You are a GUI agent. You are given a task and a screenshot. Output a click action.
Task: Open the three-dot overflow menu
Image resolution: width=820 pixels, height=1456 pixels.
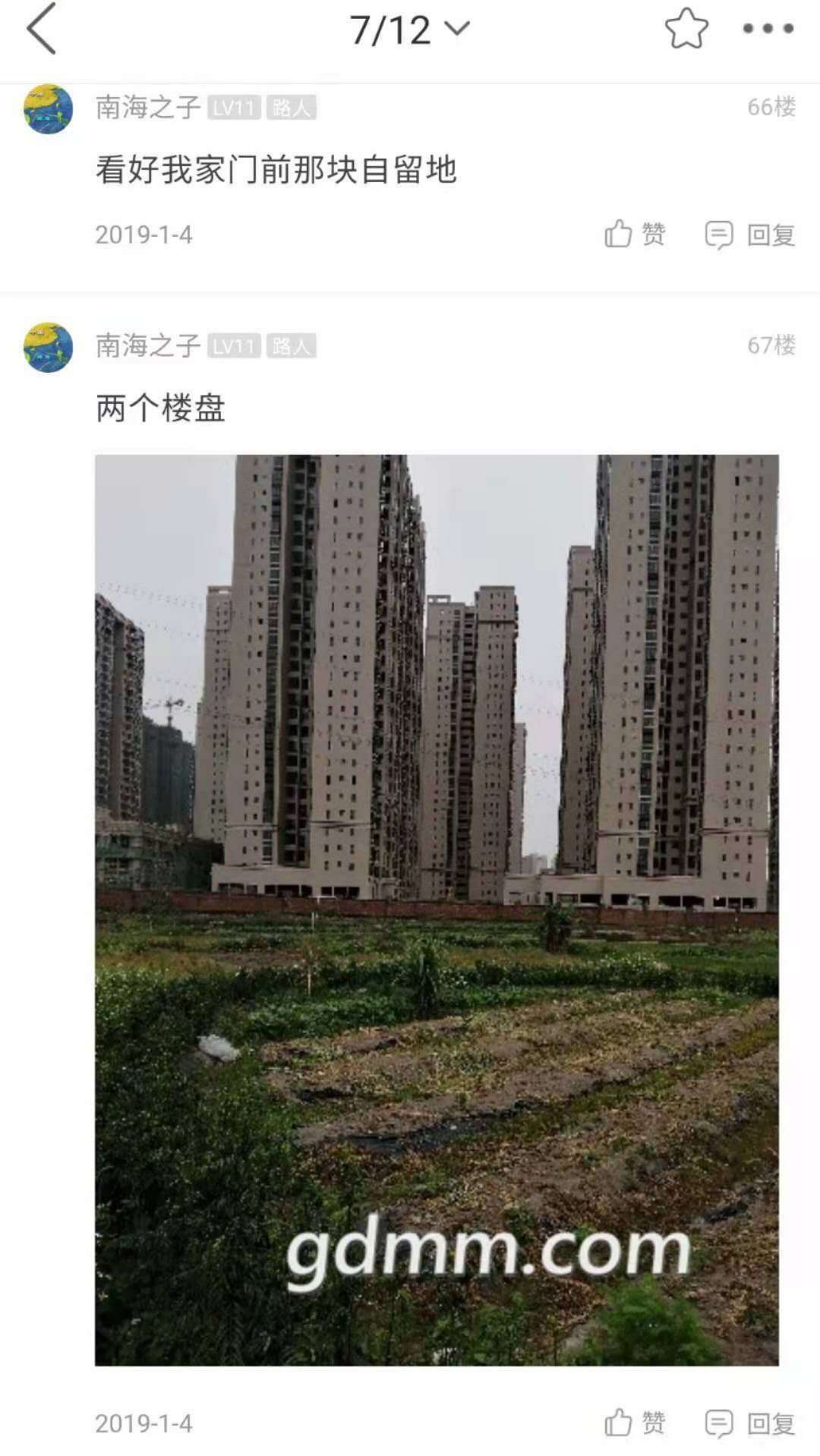[768, 29]
